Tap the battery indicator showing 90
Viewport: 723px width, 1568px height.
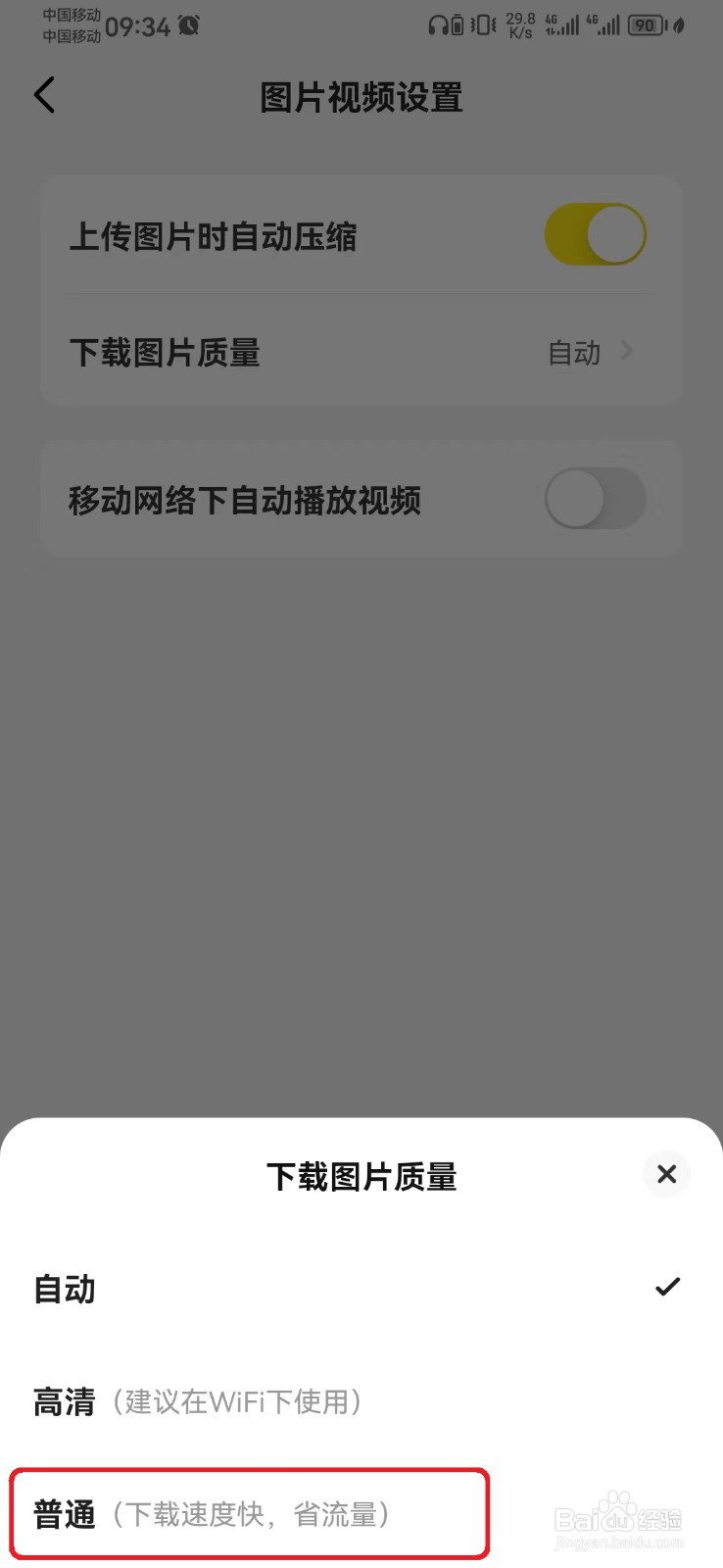coord(646,26)
